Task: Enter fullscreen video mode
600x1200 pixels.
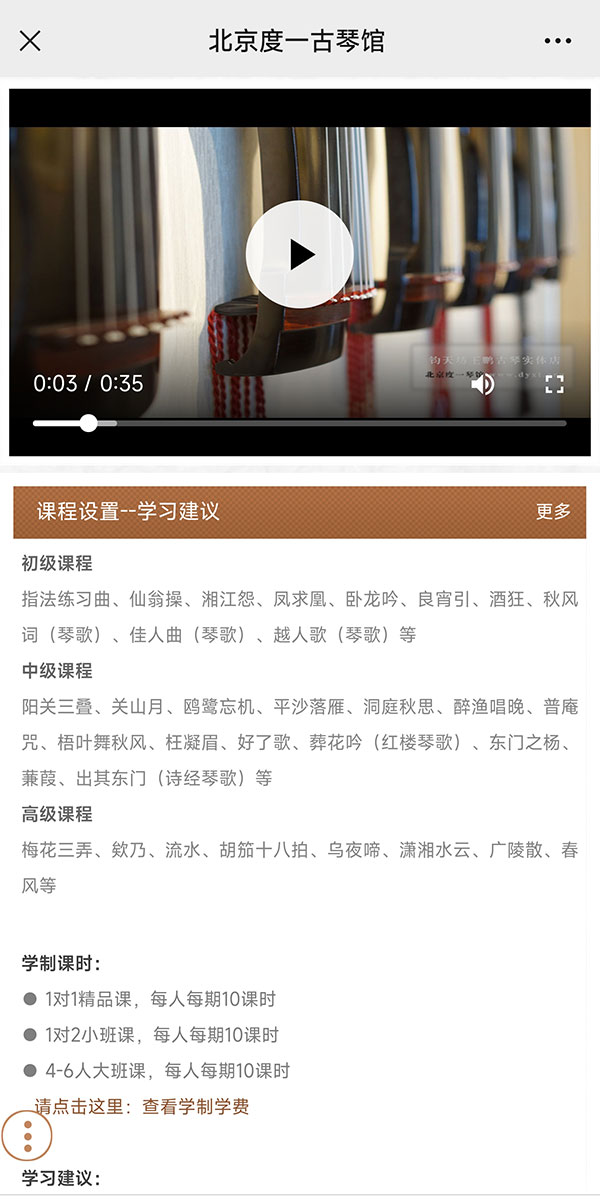Action: click(x=554, y=384)
